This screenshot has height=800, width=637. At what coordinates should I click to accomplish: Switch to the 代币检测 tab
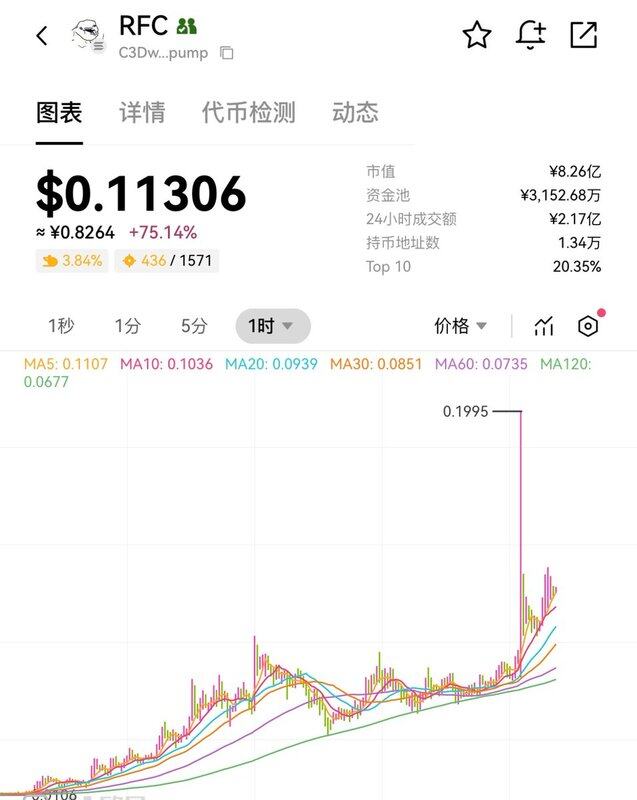point(248,112)
